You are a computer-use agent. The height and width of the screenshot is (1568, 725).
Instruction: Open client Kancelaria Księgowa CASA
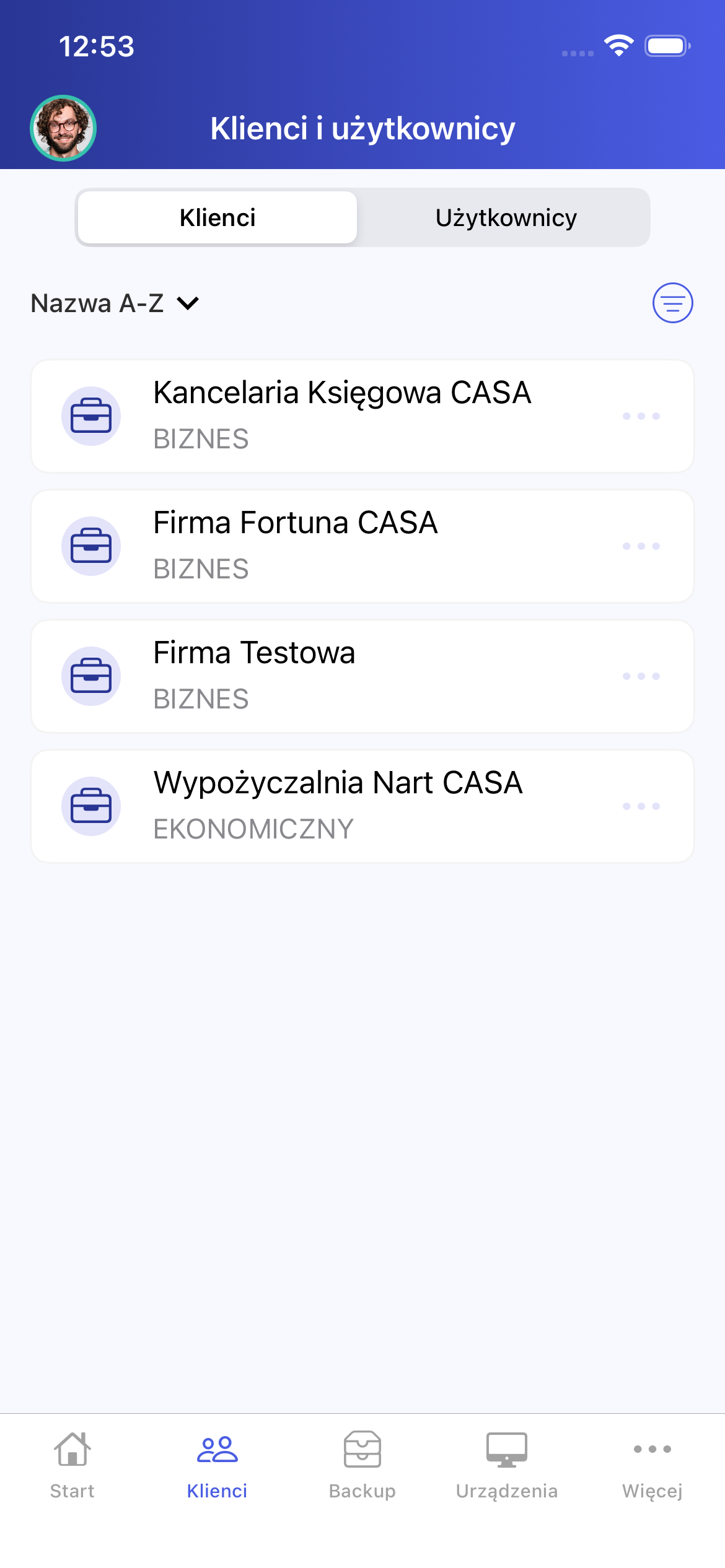click(x=341, y=416)
